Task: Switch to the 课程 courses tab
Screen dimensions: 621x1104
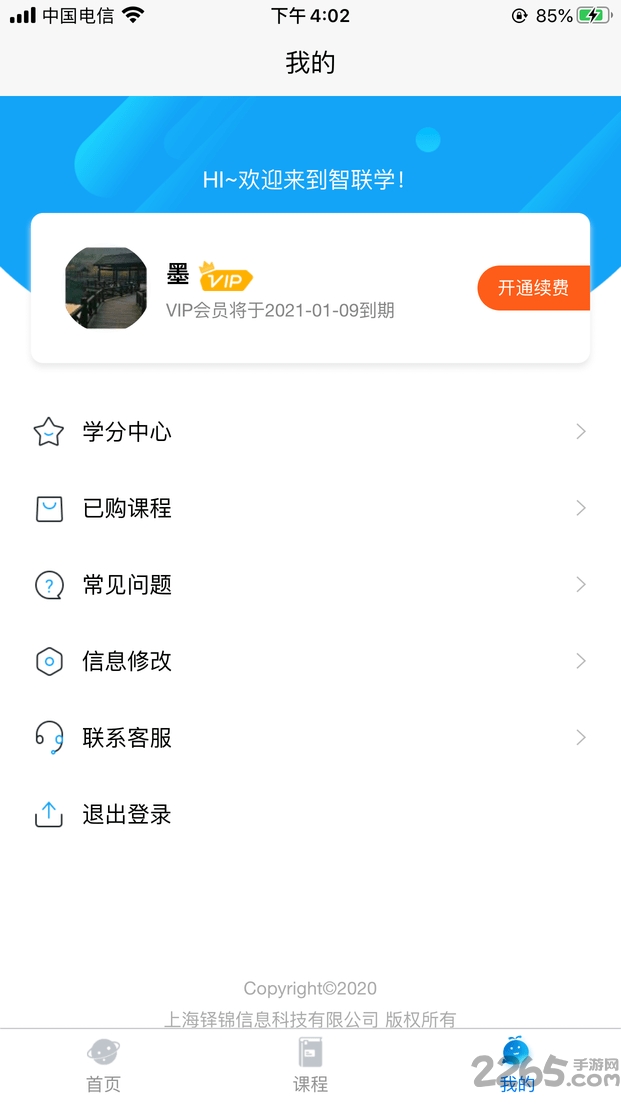Action: [x=310, y=1065]
